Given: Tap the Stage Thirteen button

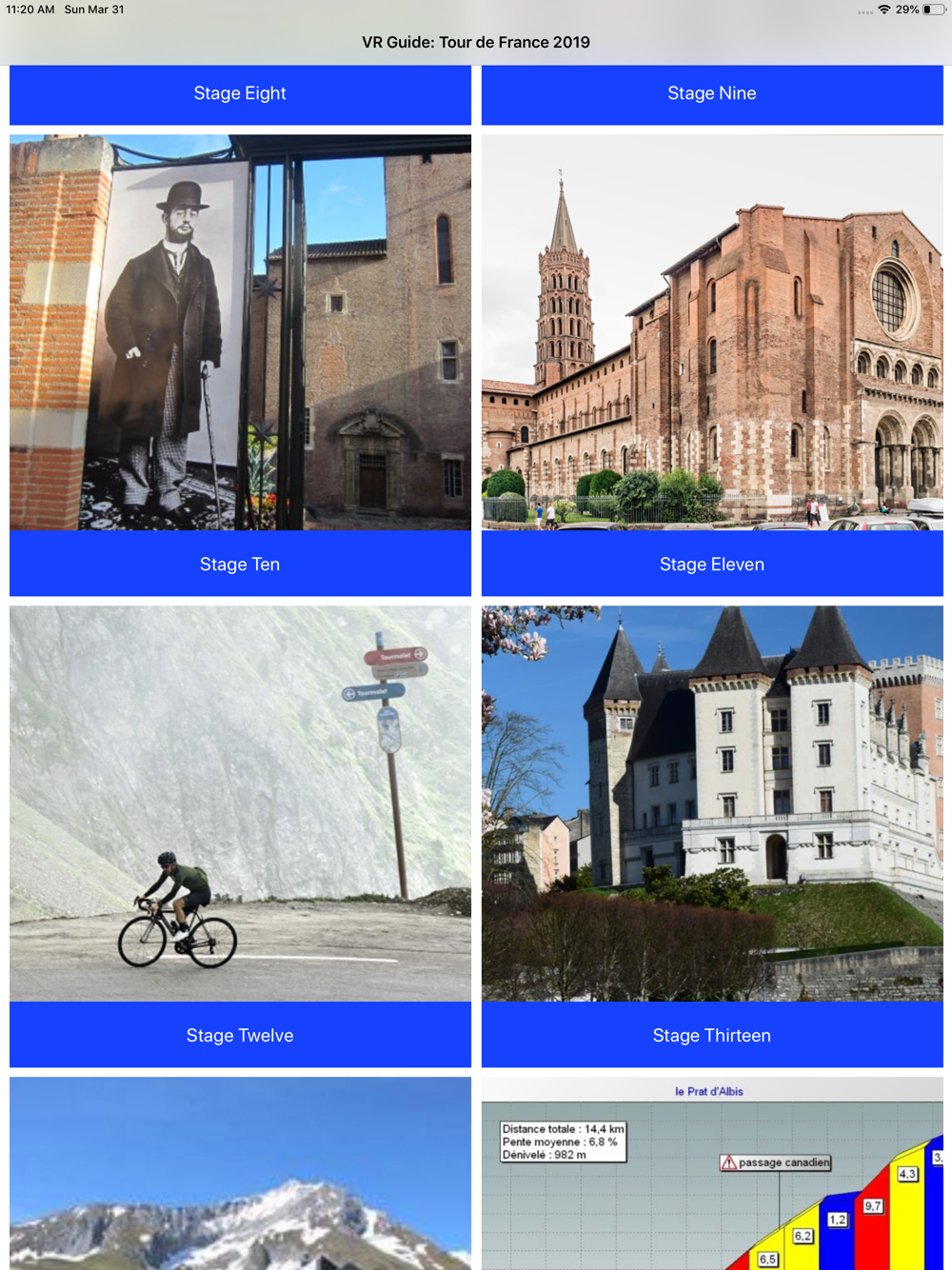Looking at the screenshot, I should 712,1035.
